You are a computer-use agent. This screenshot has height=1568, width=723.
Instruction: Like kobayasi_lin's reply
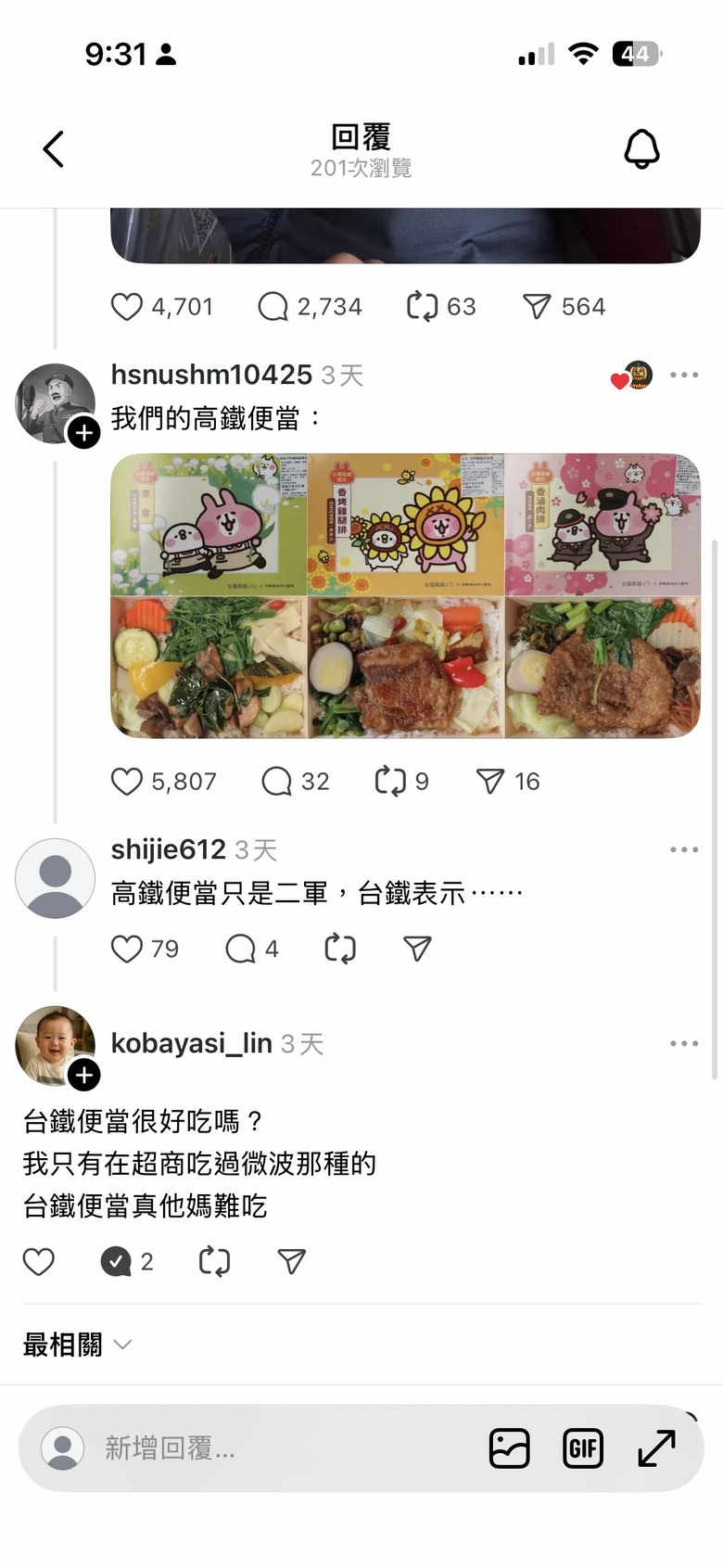click(39, 1262)
